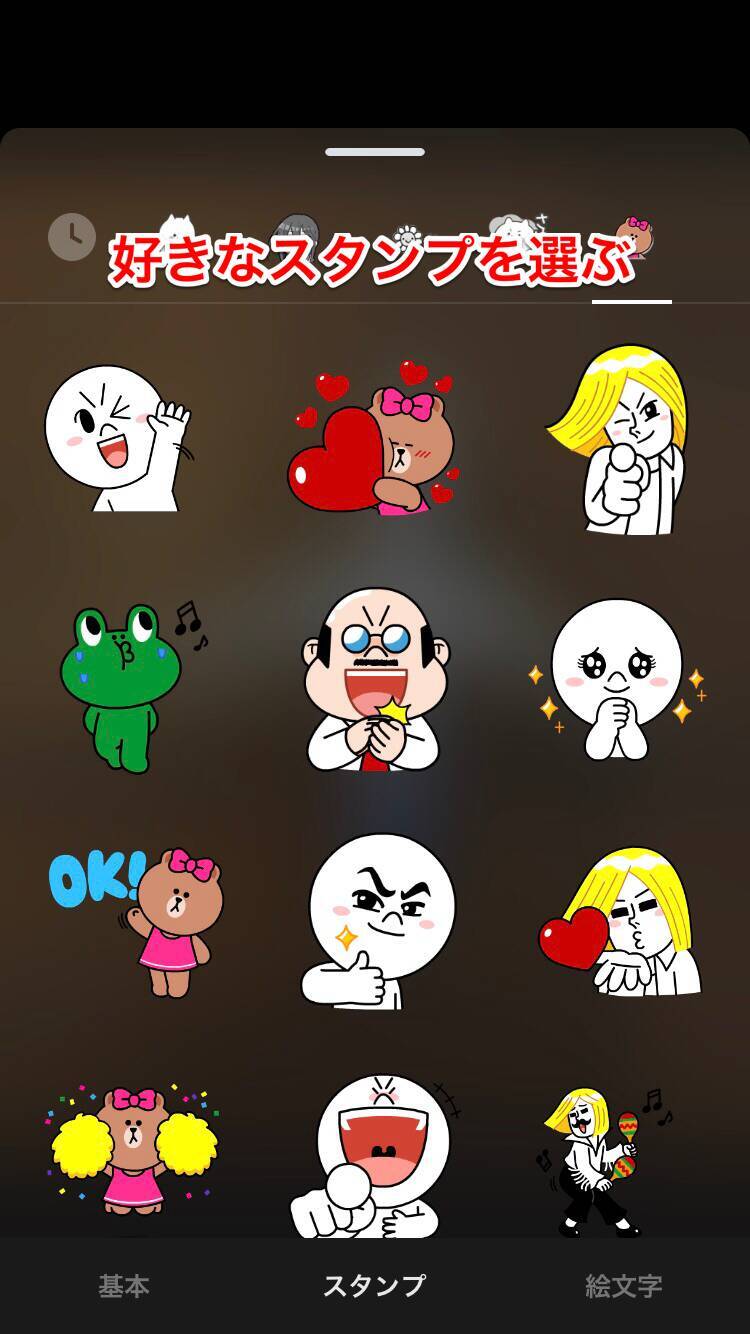Pick the Moon with sparkling pleading eyes sticker
Screen dimensions: 750x1334
(x=618, y=680)
